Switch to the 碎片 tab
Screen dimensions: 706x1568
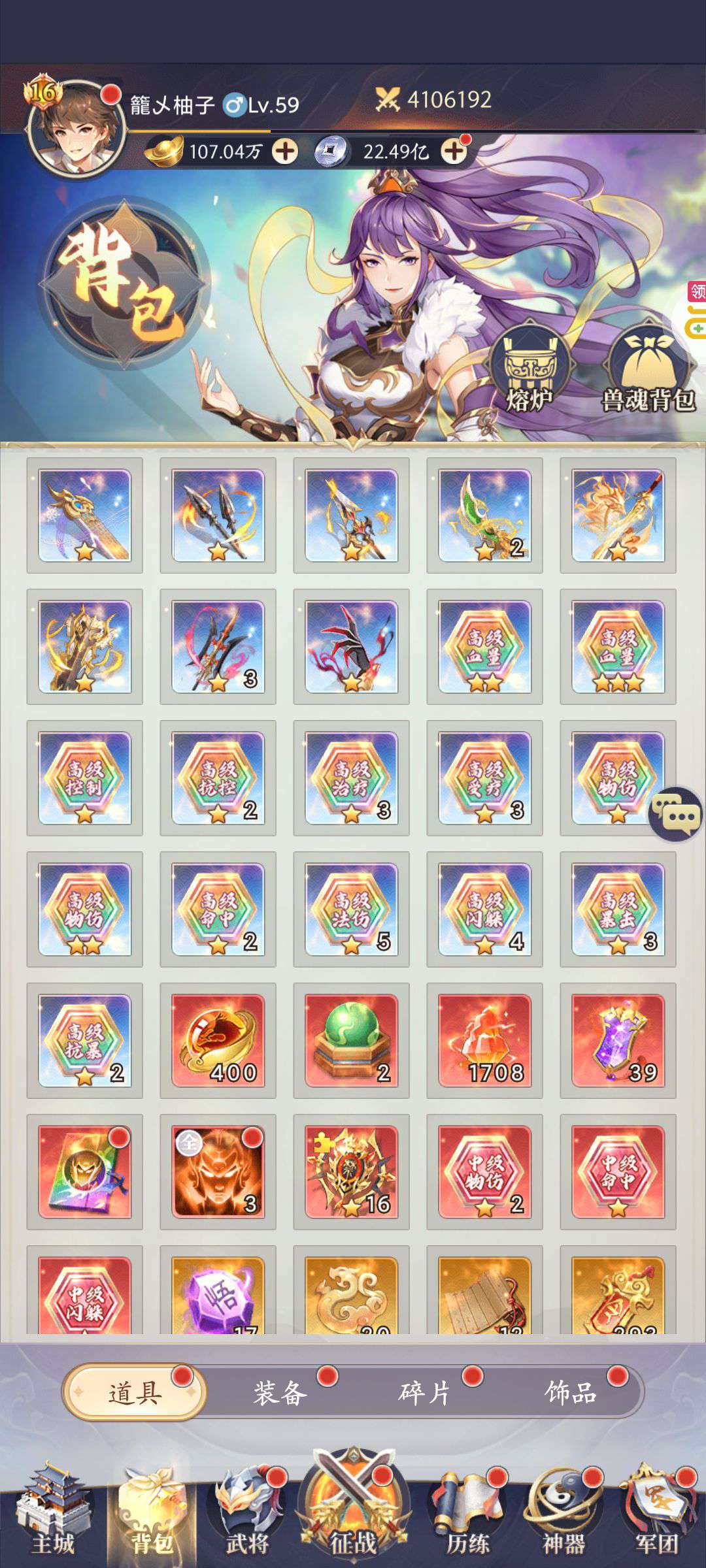pos(425,1392)
